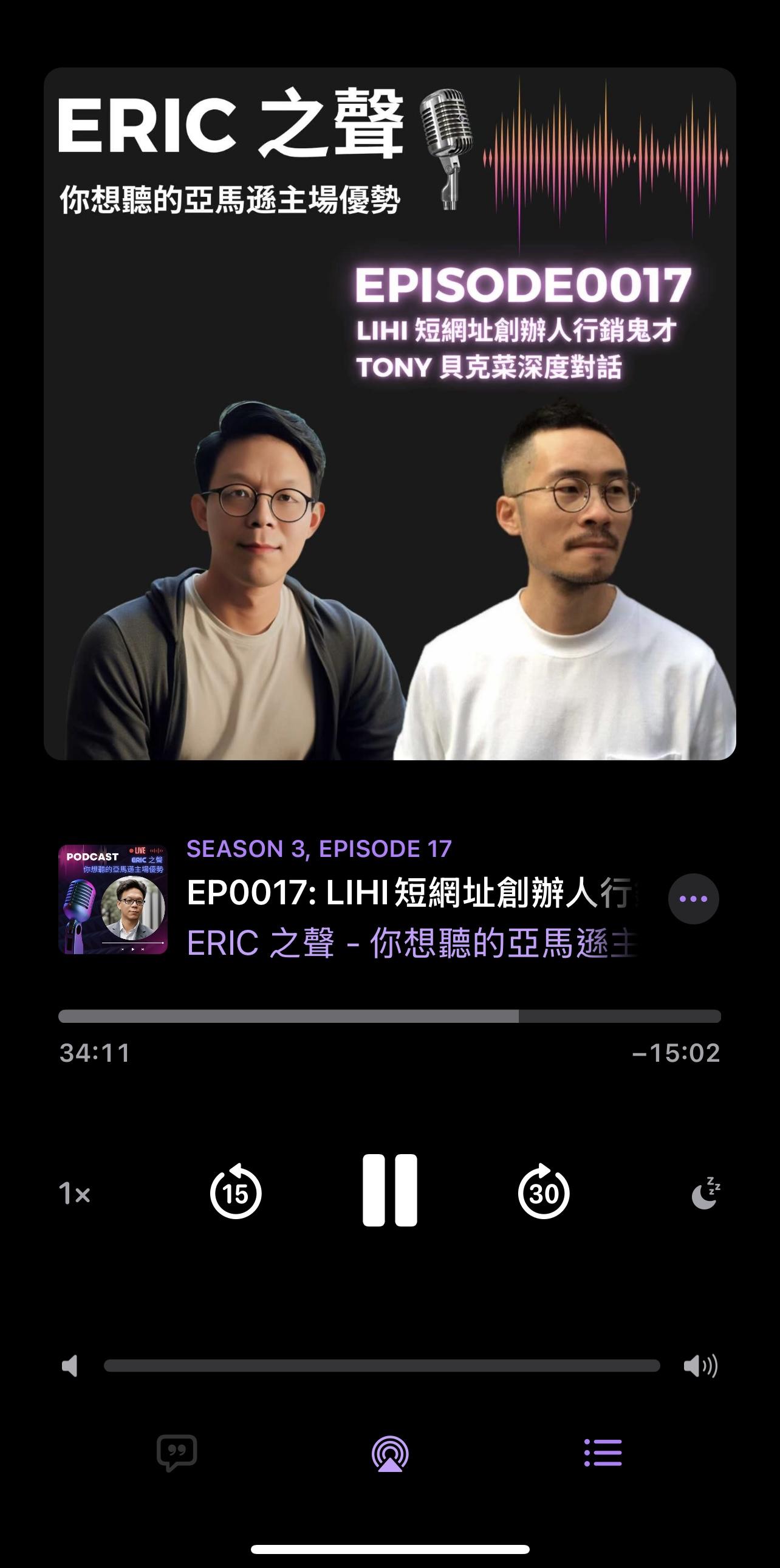This screenshot has width=780, height=1568.
Task: Open the playing next queue
Action: (x=603, y=1453)
